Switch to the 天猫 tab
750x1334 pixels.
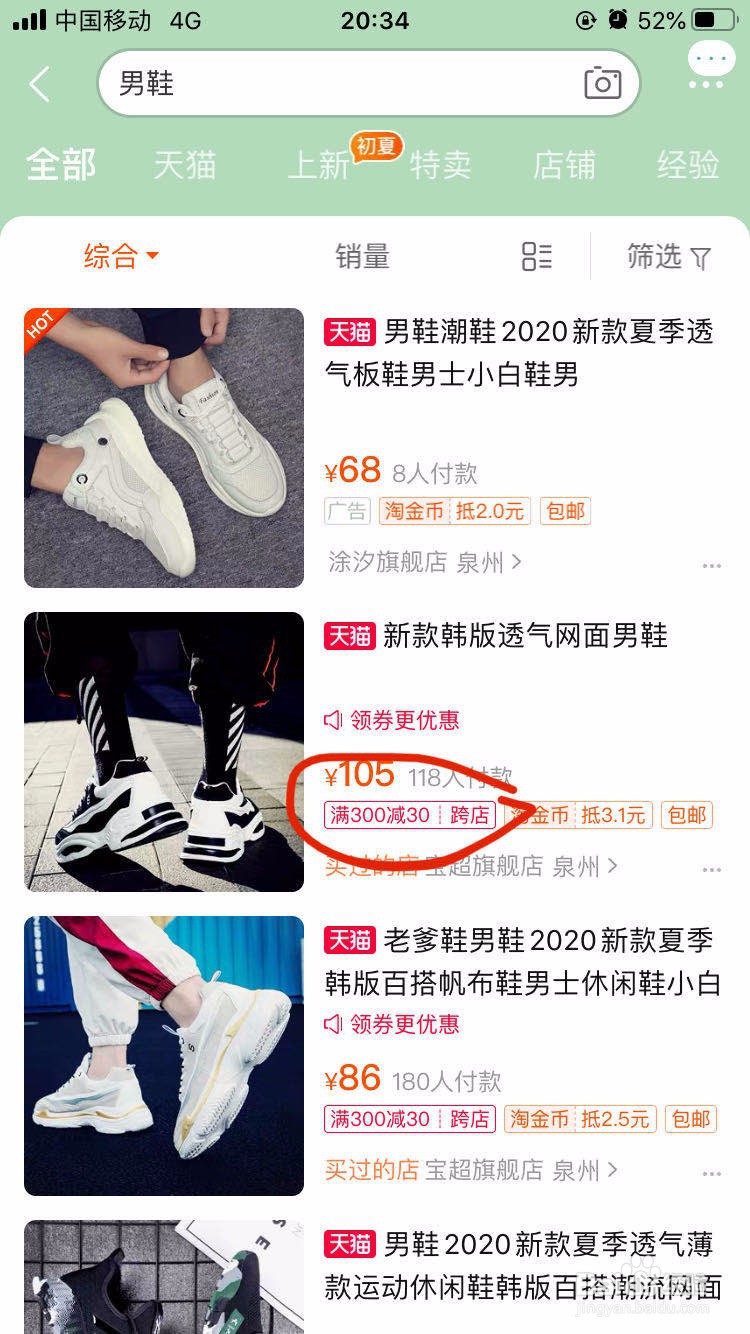185,165
